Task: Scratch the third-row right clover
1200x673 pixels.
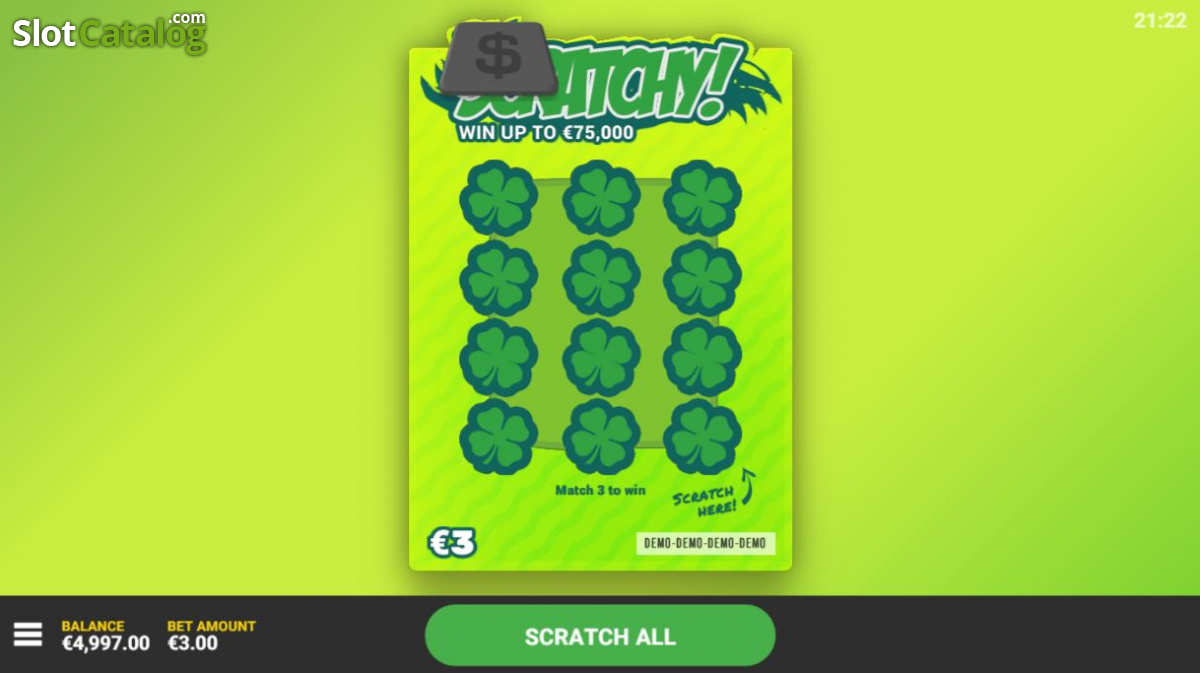Action: point(703,357)
